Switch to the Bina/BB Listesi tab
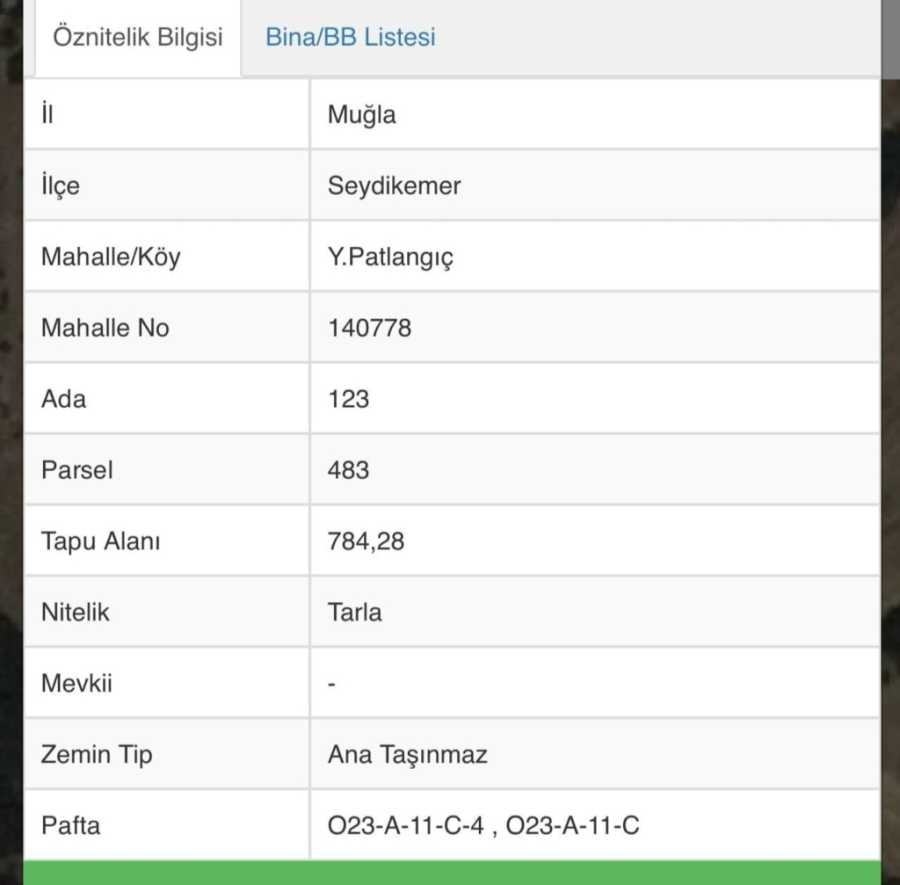The width and height of the screenshot is (900, 885). (350, 38)
